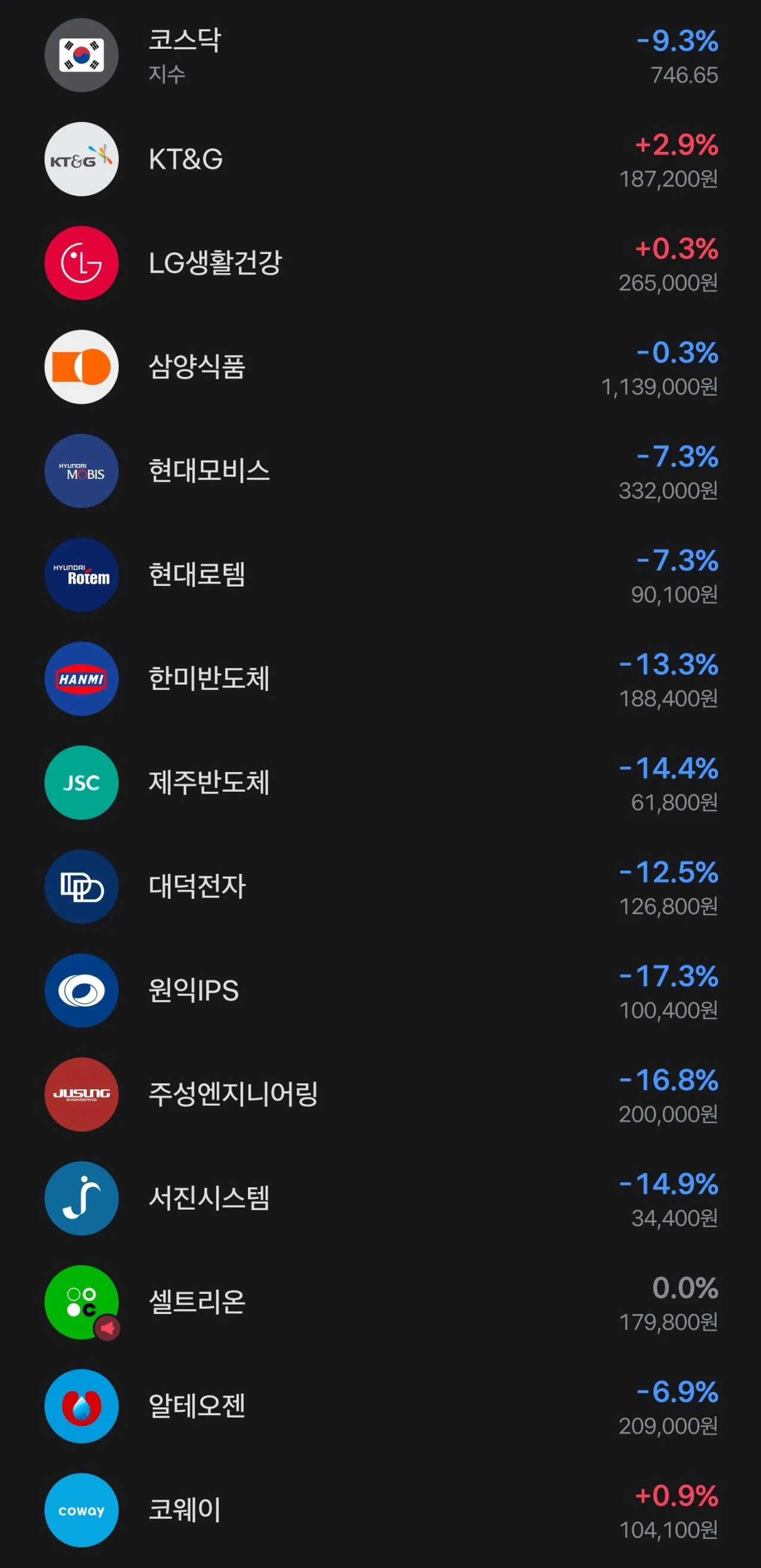The width and height of the screenshot is (761, 1568).
Task: View 셀트리온 stock details
Action: [x=380, y=1303]
